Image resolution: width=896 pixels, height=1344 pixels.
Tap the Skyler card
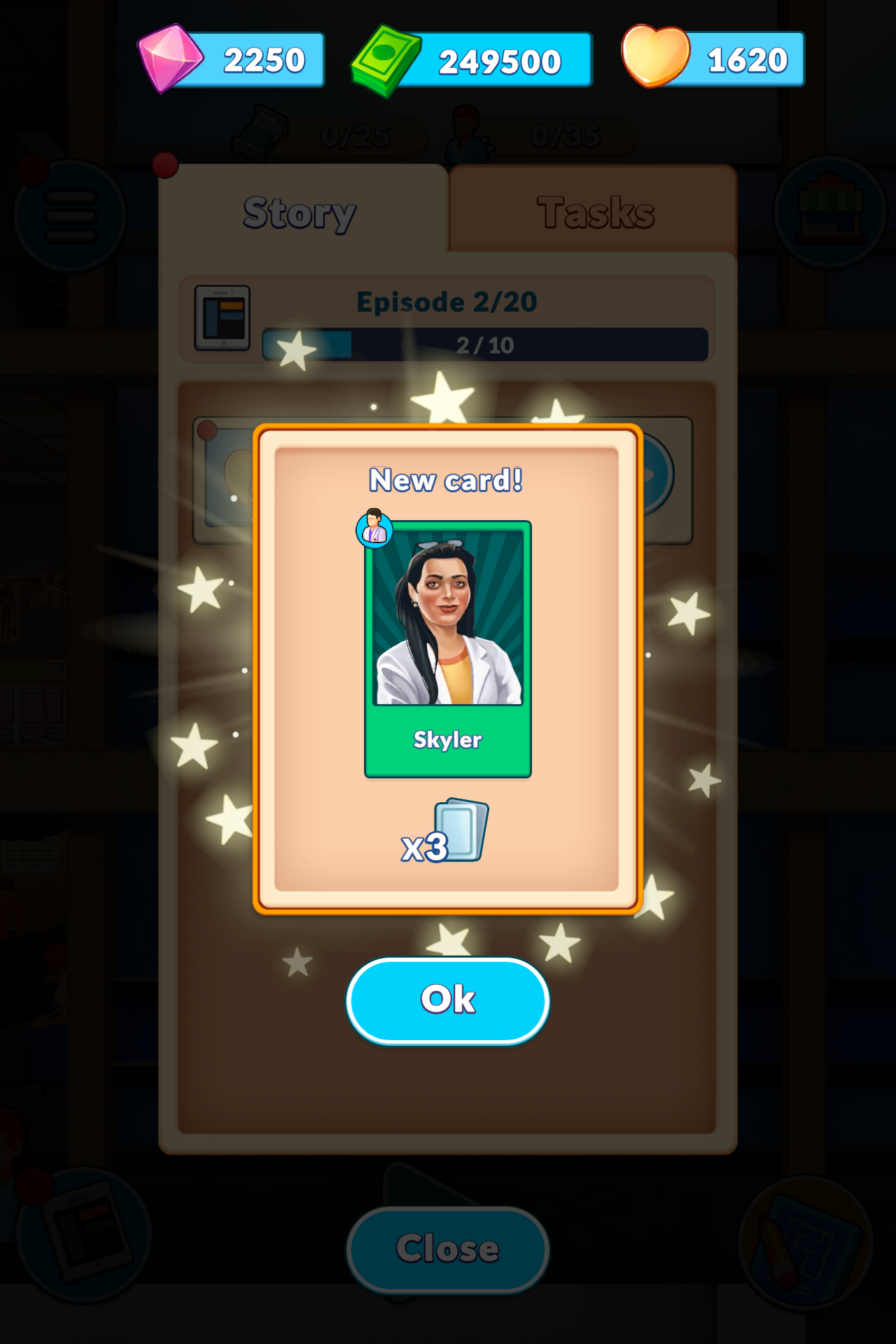[x=447, y=648]
